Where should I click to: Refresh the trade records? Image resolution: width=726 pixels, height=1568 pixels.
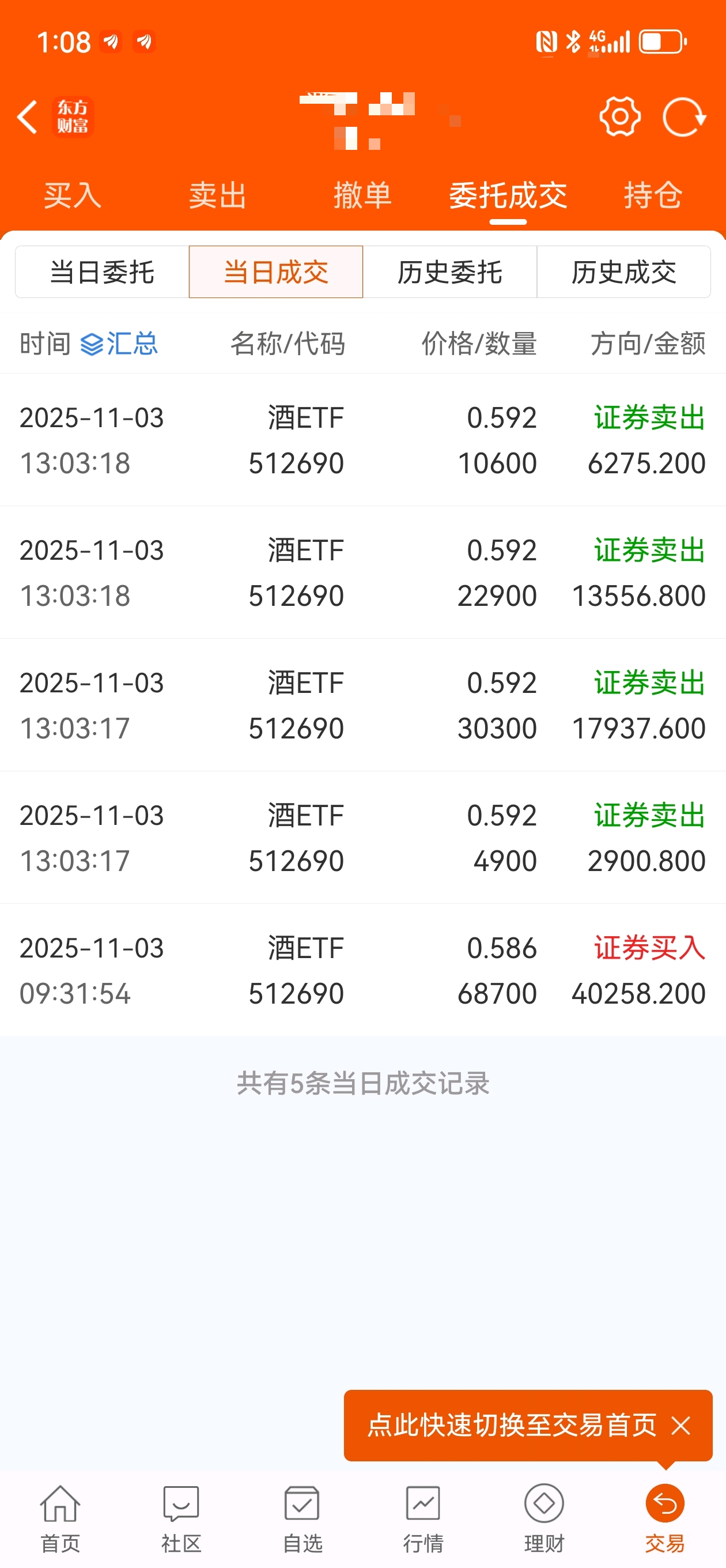click(684, 116)
